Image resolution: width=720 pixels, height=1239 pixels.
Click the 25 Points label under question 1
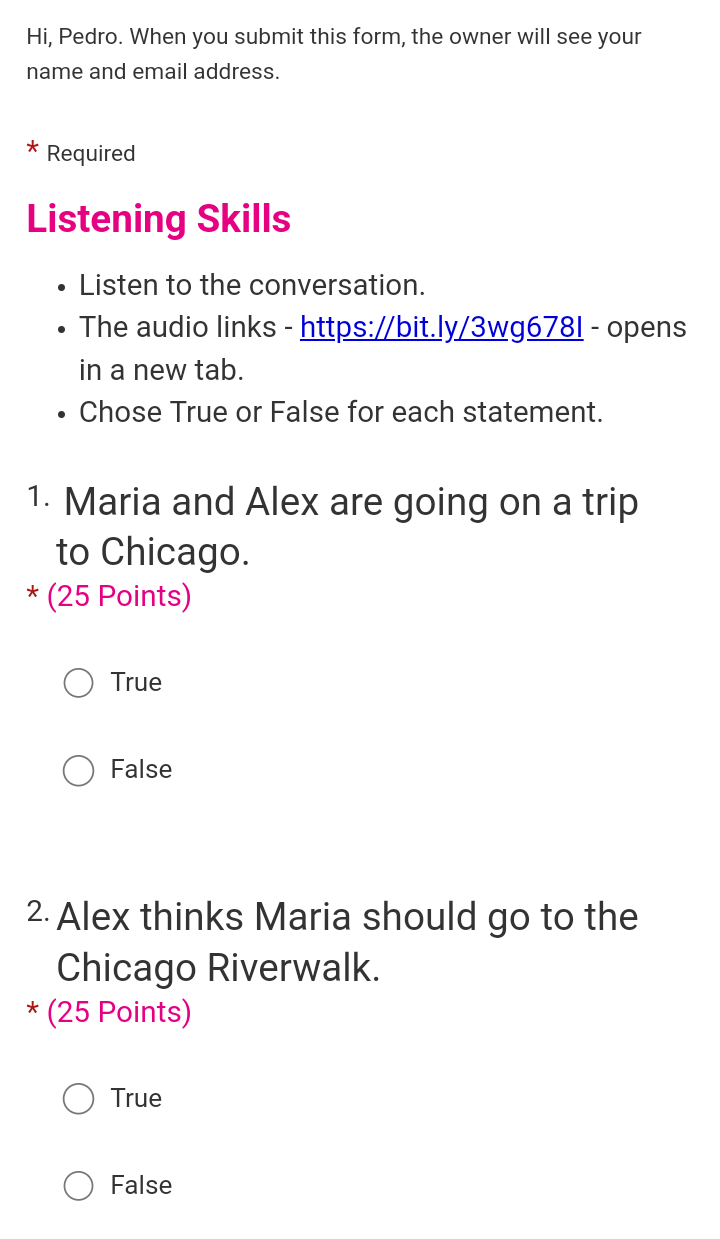point(120,596)
